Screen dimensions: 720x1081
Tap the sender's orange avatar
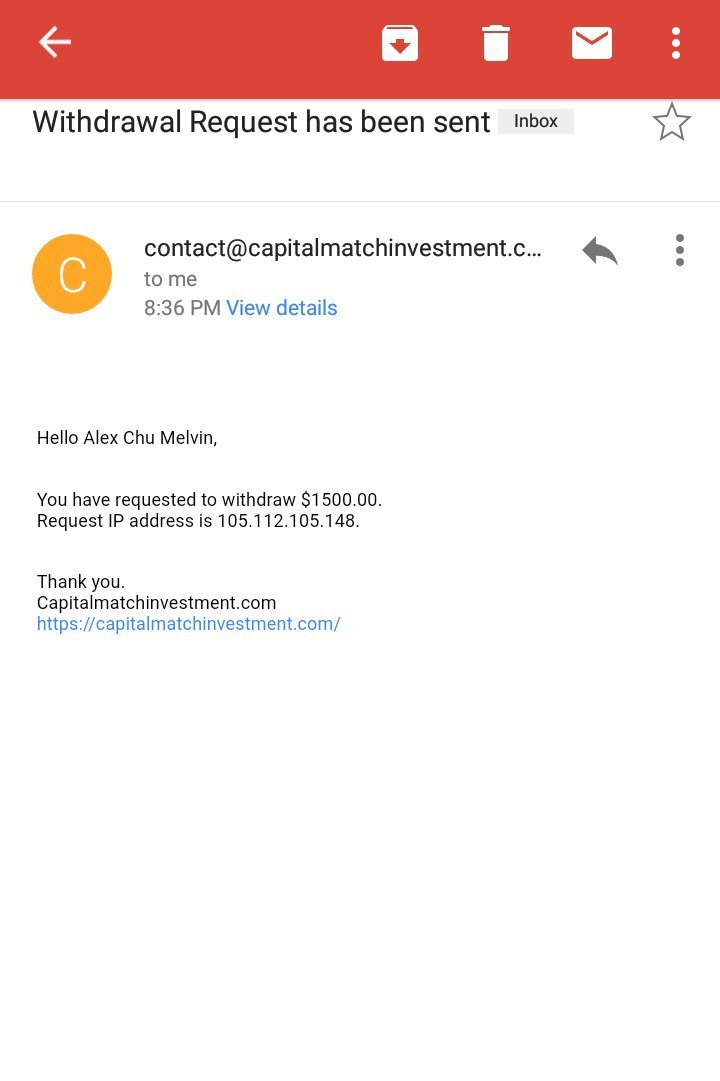click(x=72, y=274)
